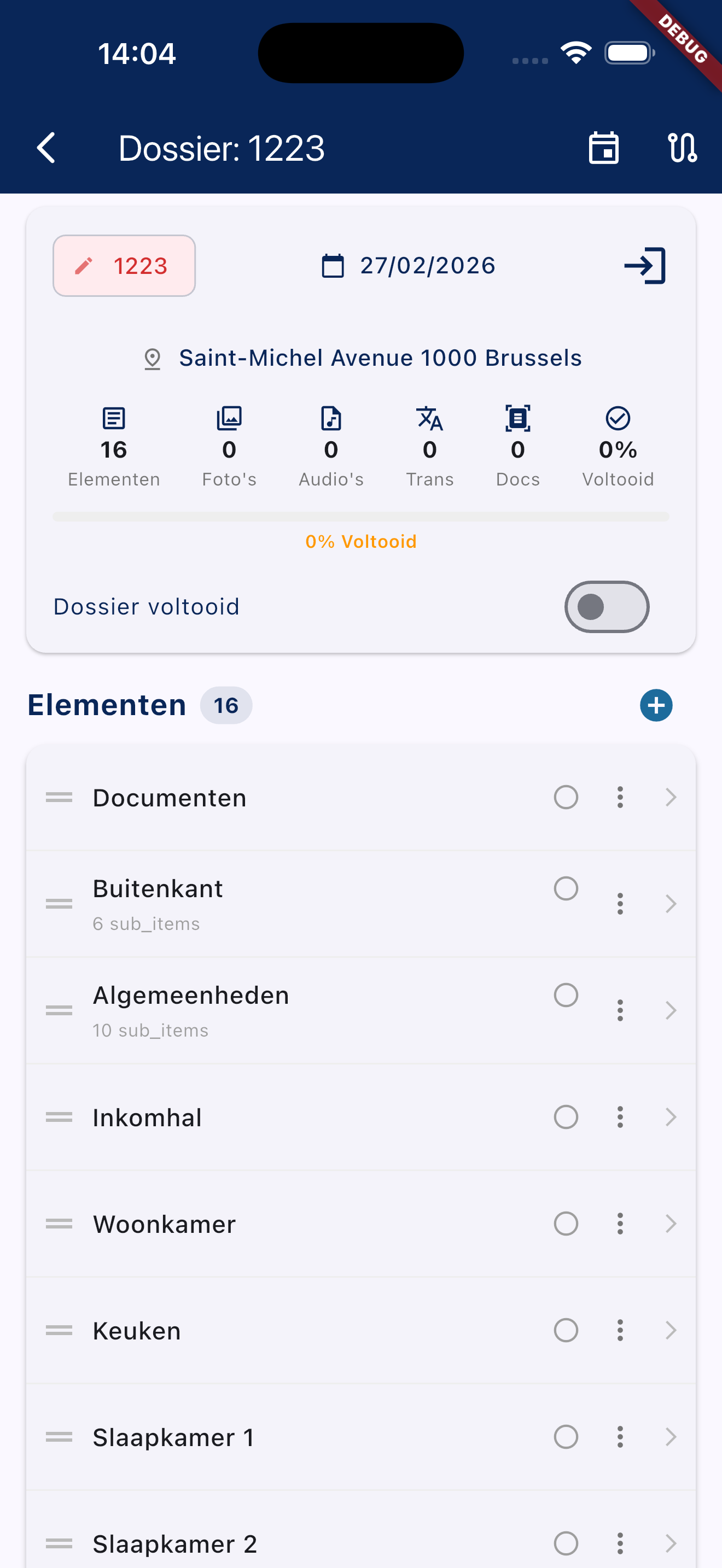Open Docs icon showing 0 documents
The width and height of the screenshot is (722, 1568).
517,418
